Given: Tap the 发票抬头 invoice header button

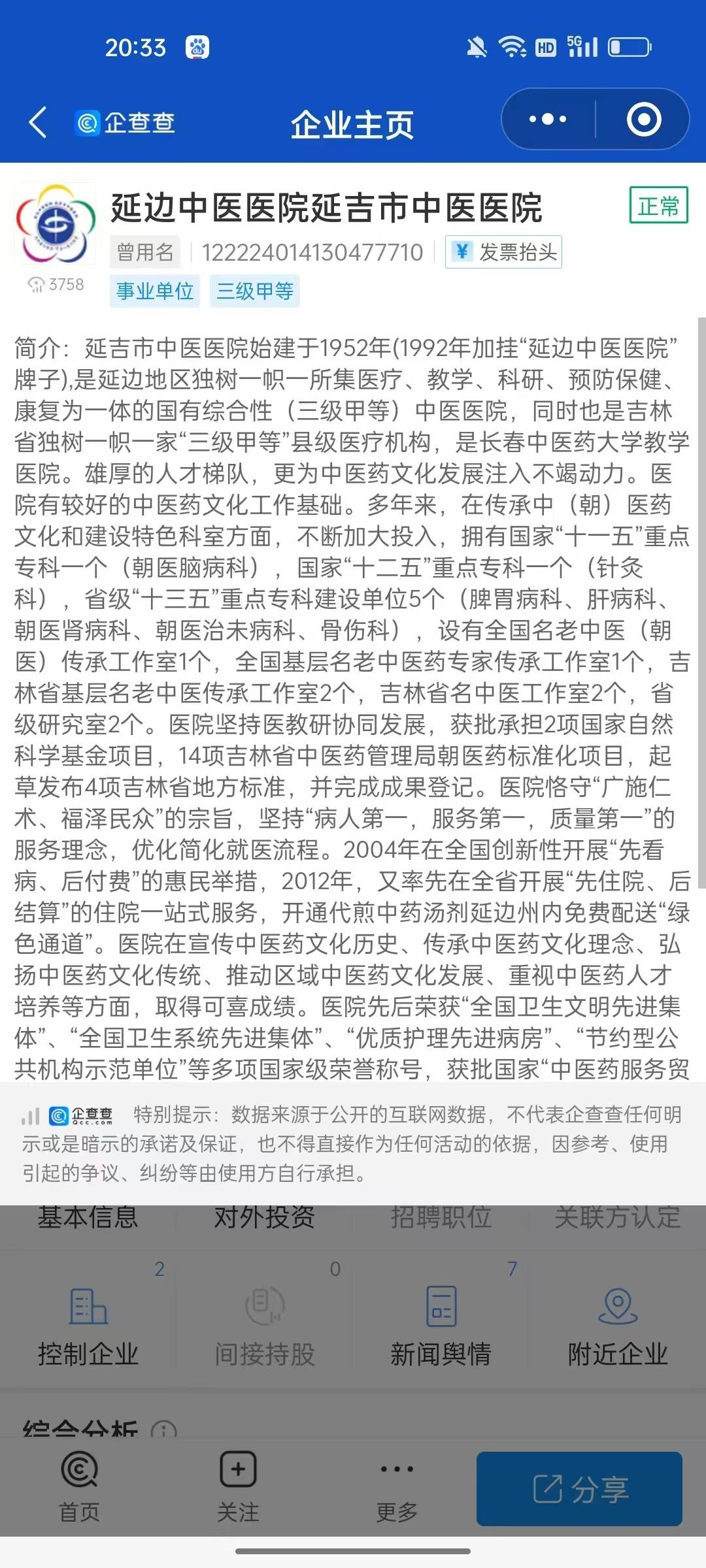Looking at the screenshot, I should coord(504,252).
